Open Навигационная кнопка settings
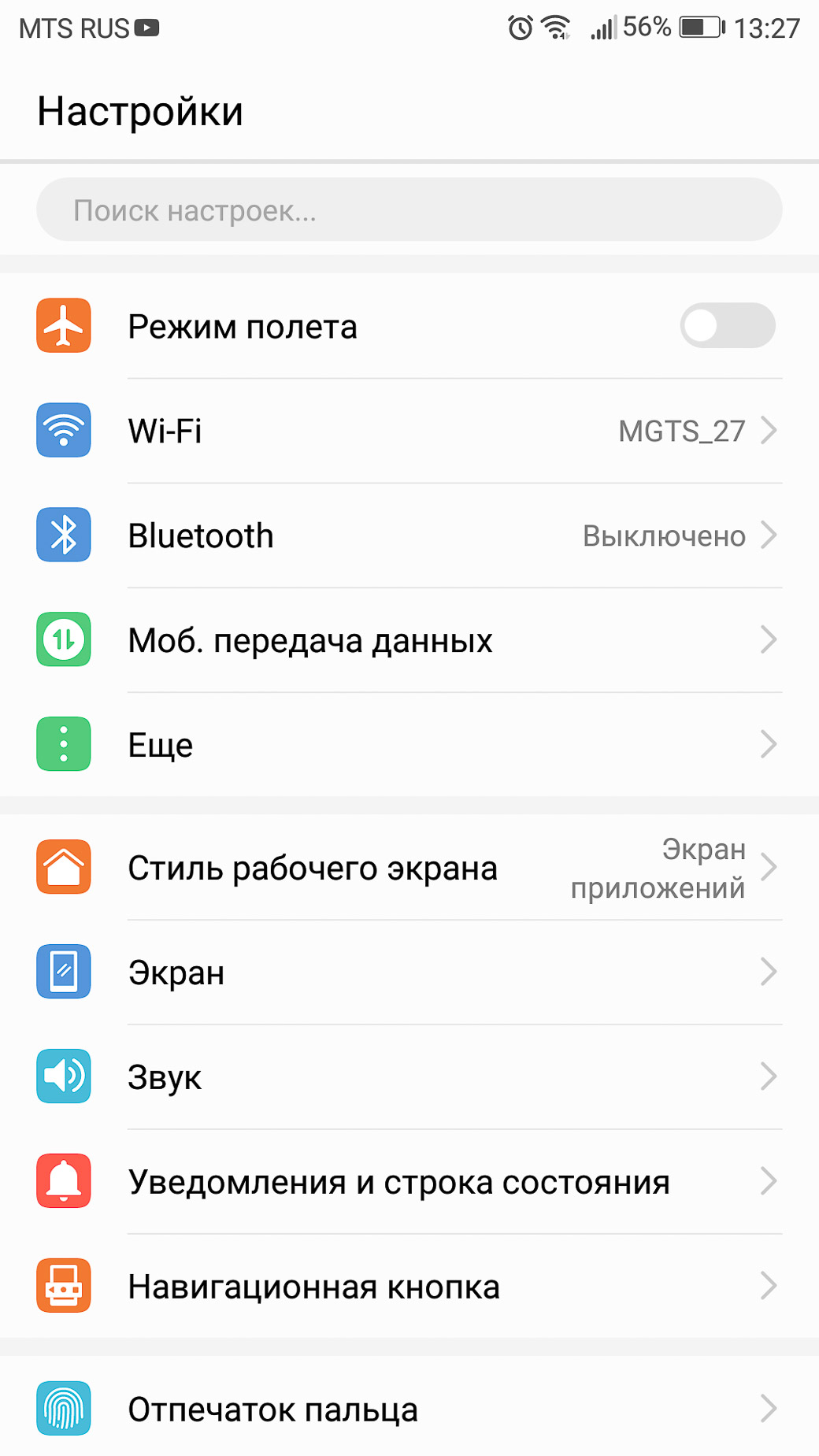This screenshot has height=1456, width=819. pos(409,1286)
